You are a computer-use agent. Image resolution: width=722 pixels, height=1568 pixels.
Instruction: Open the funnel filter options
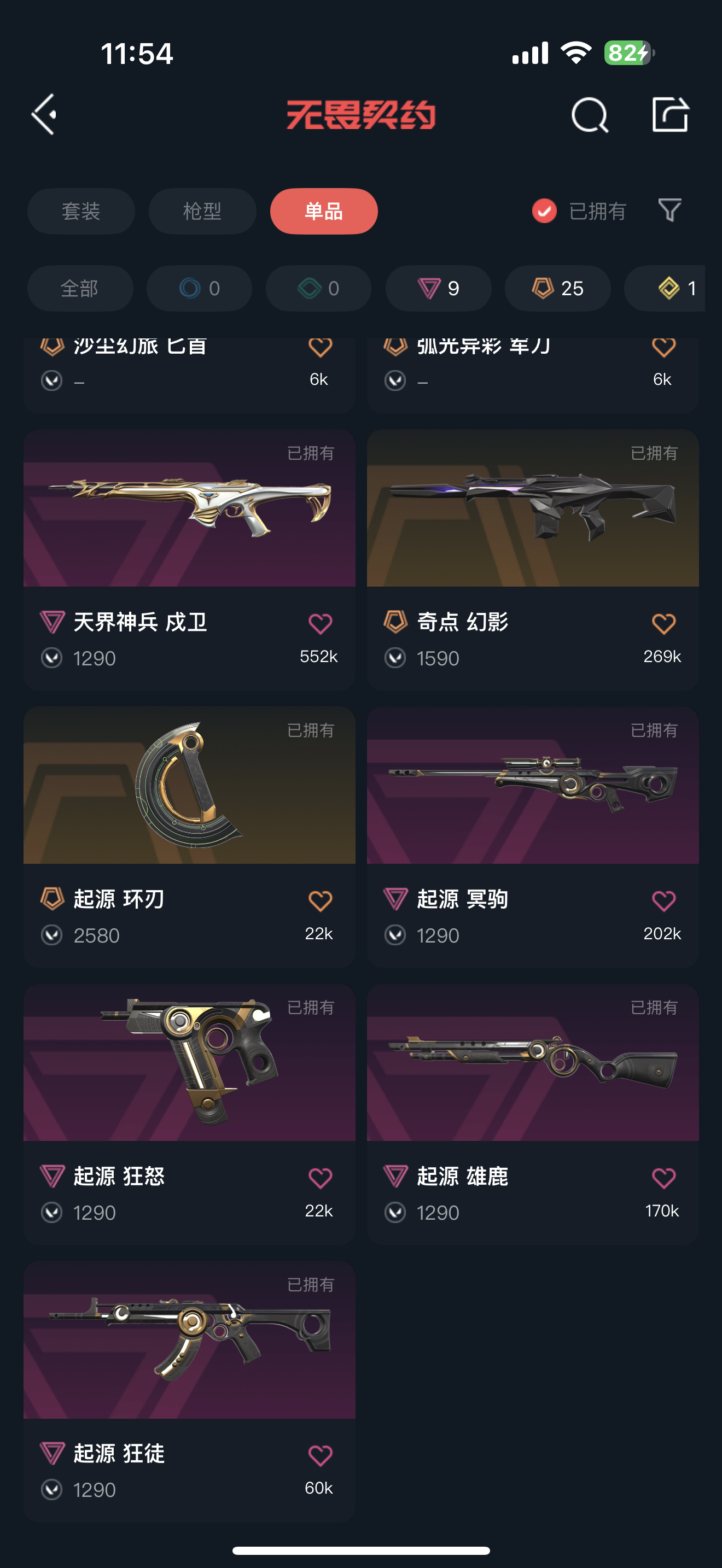[x=669, y=210]
